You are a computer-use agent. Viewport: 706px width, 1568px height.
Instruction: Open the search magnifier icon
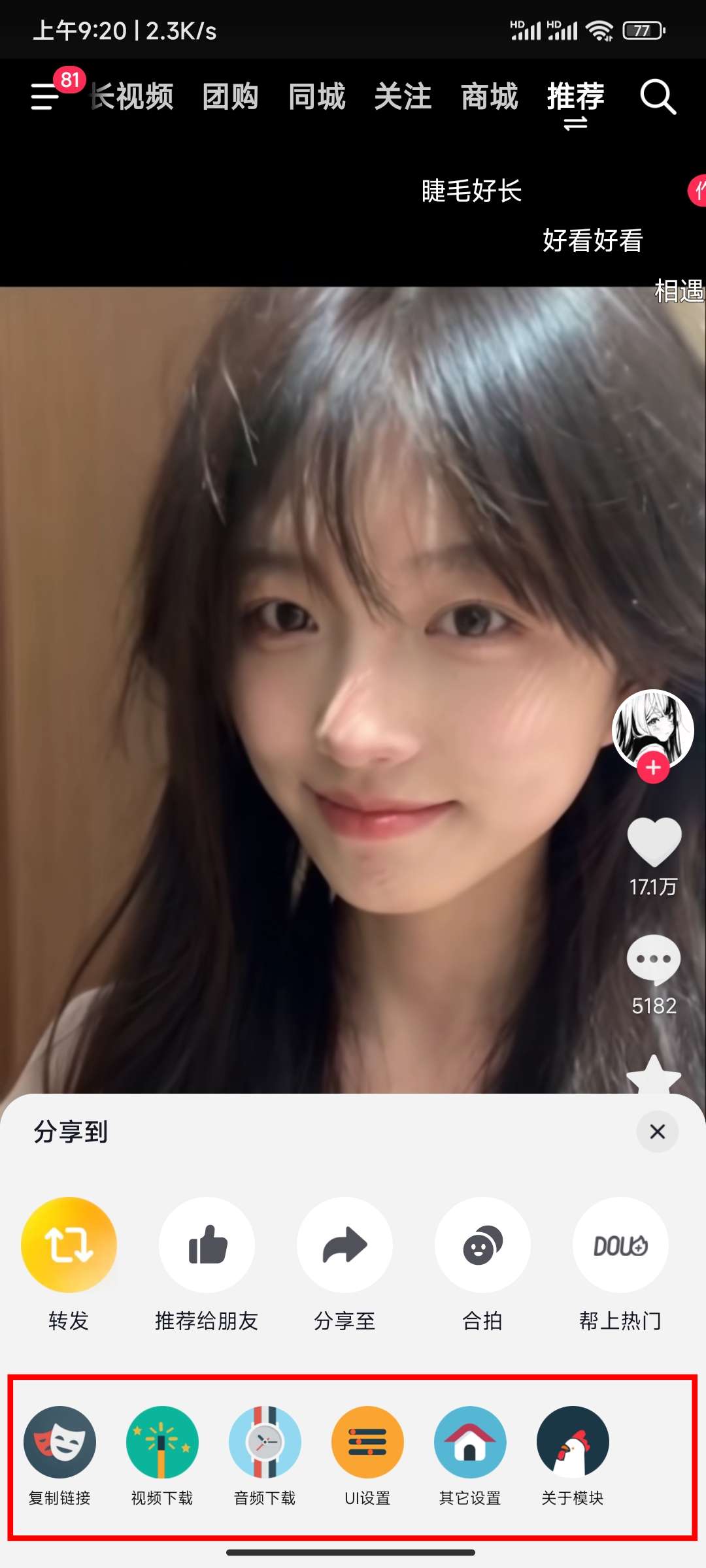pyautogui.click(x=657, y=97)
